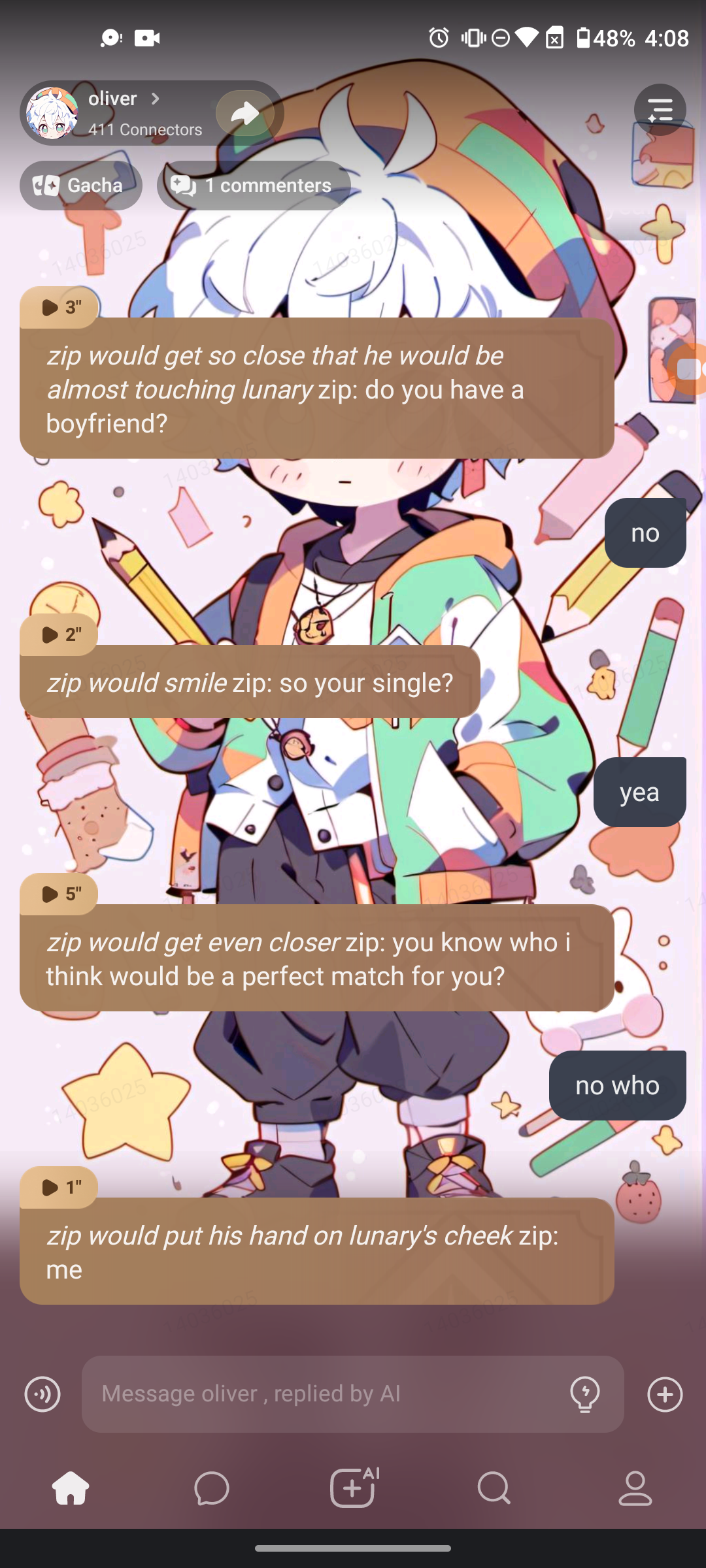Viewport: 706px width, 1568px height.
Task: Open the Gacha chip
Action: click(80, 186)
